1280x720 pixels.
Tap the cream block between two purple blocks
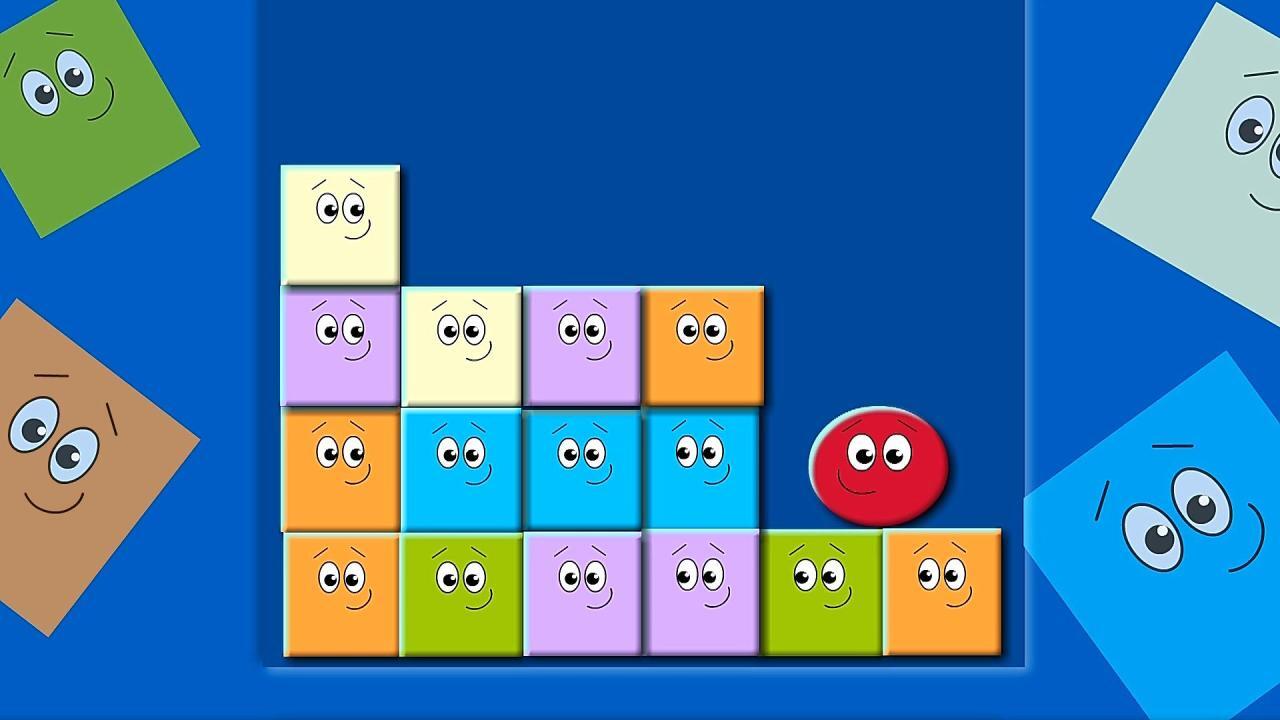tap(461, 346)
